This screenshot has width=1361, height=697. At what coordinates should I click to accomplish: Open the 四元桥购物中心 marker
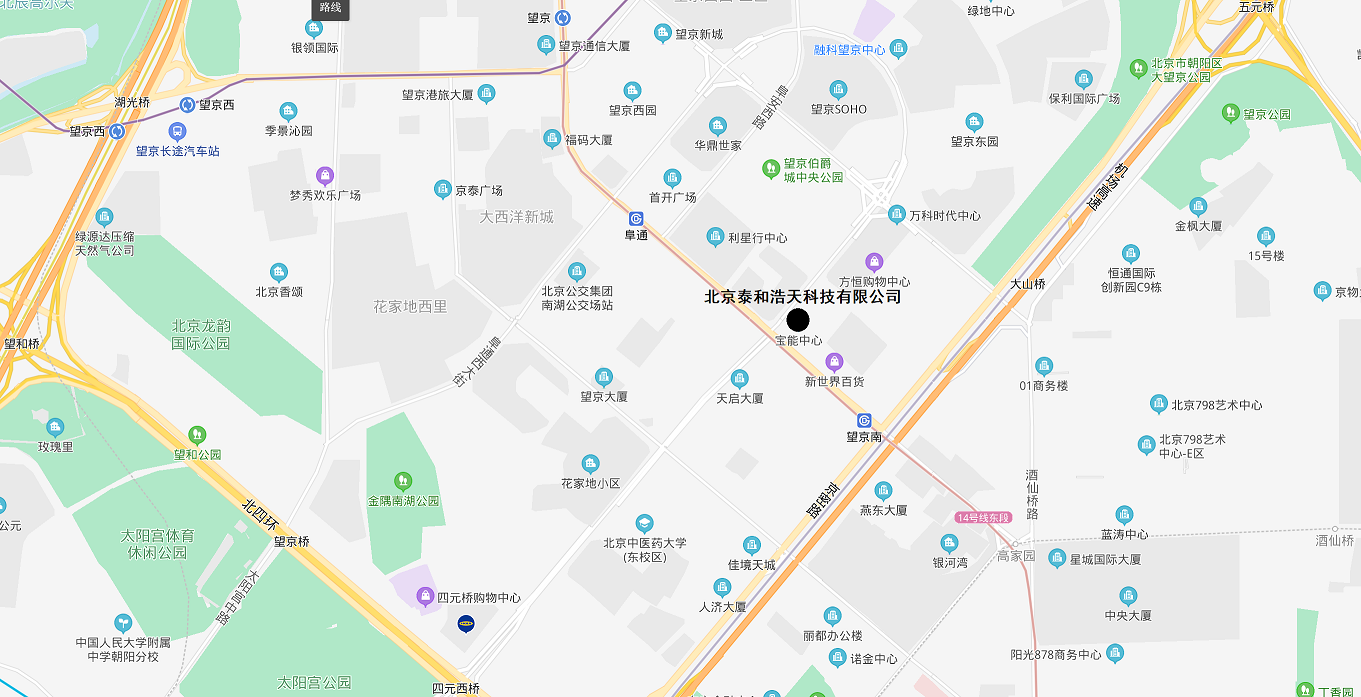coord(426,597)
